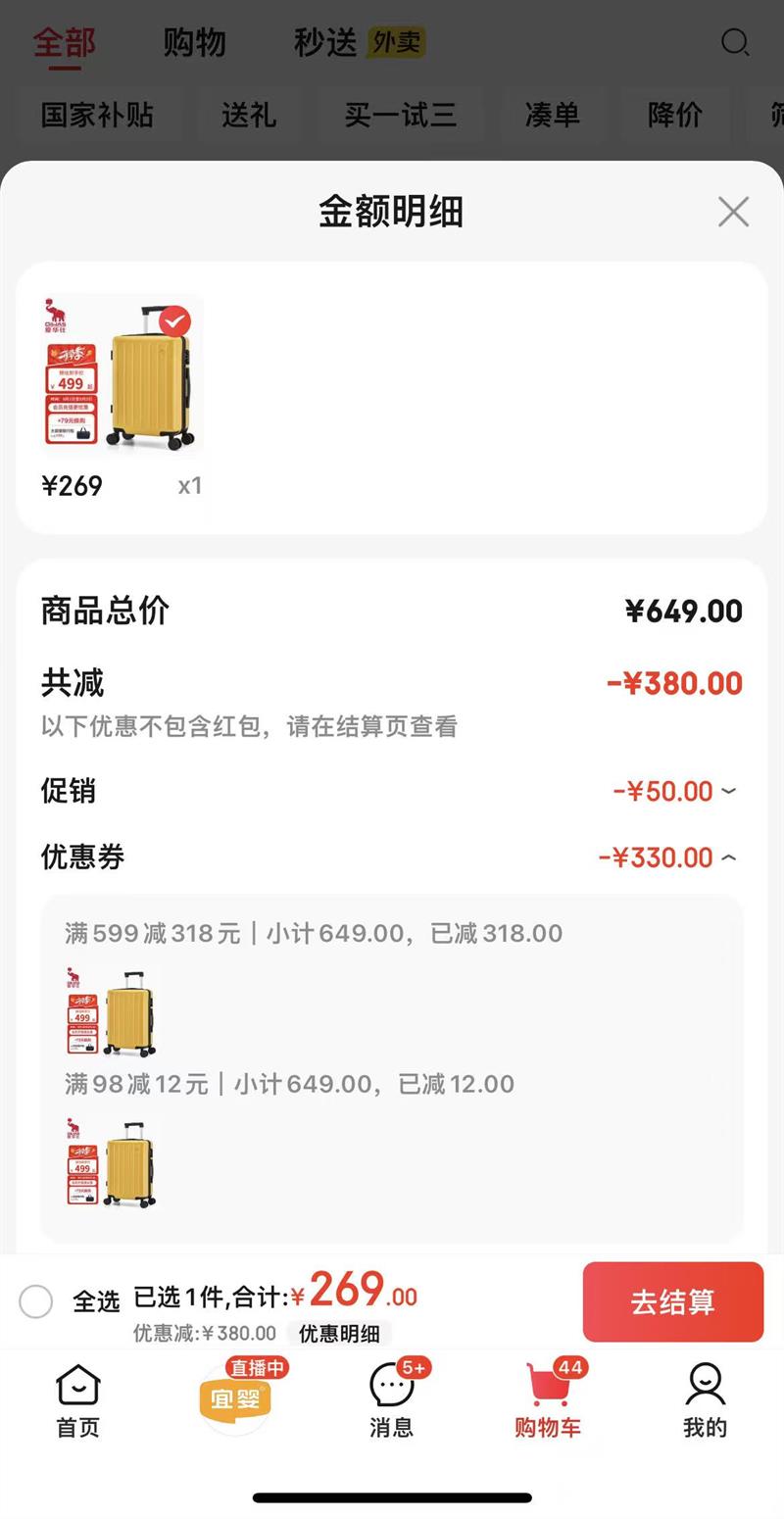The image size is (784, 1519).
Task: Open the 优惠明细 button
Action: click(339, 1333)
